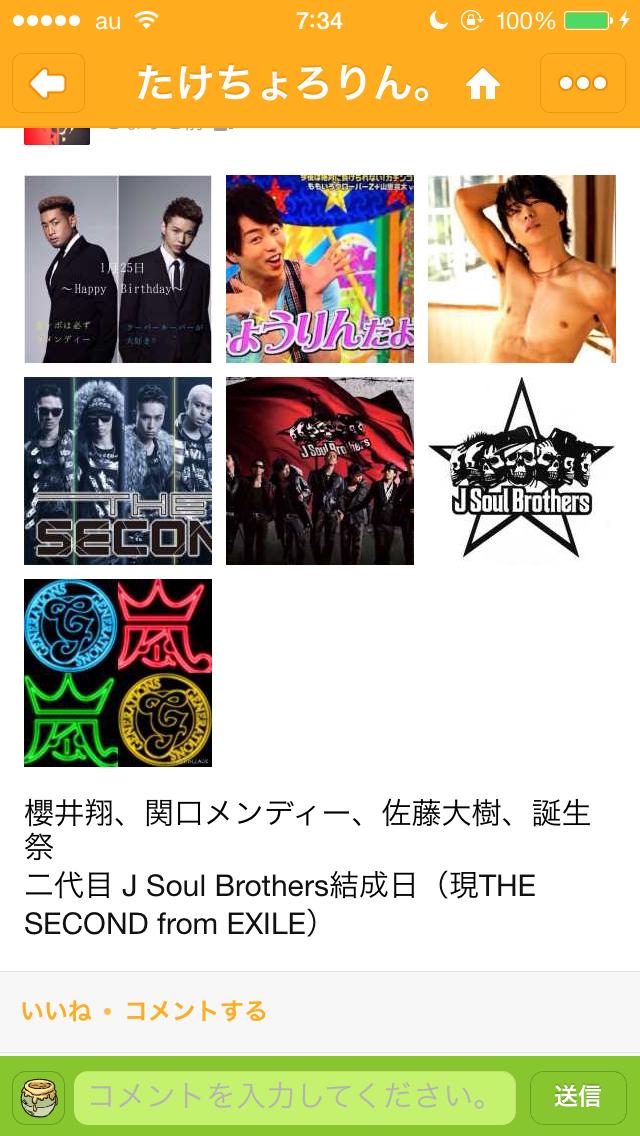Like this post with いいね
Image resolution: width=640 pixels, height=1136 pixels.
(56, 1011)
